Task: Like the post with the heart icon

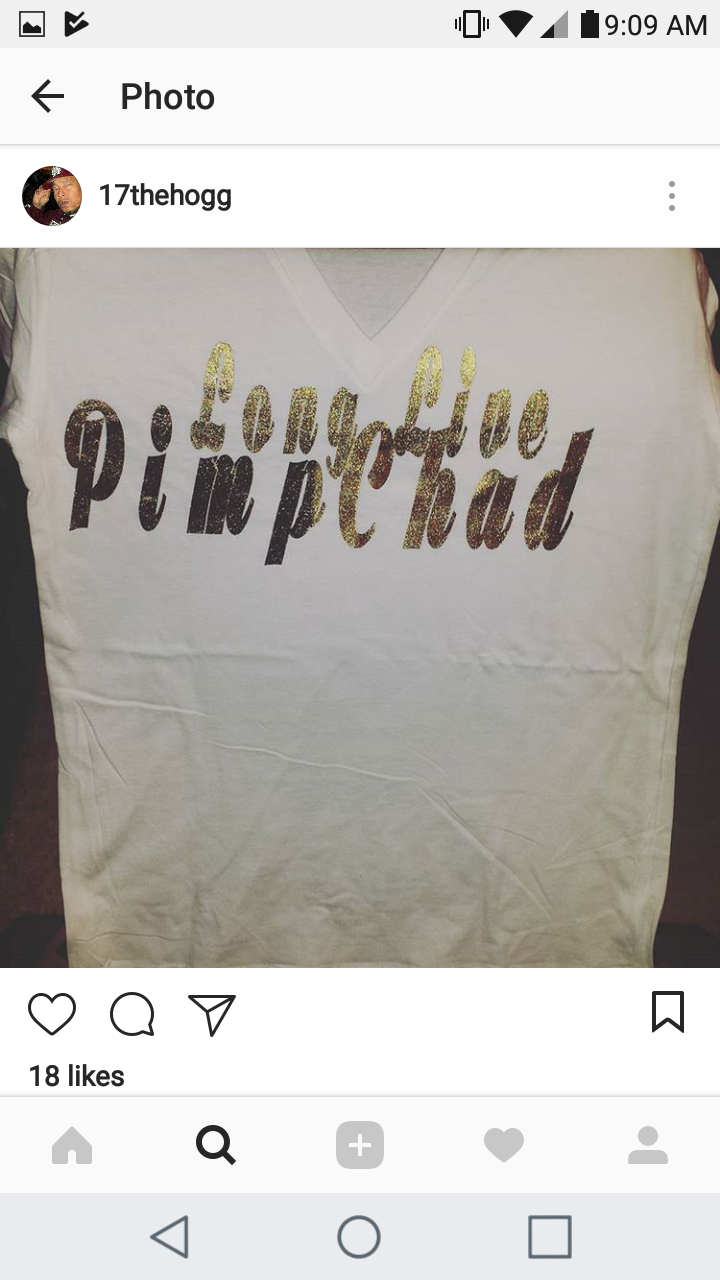Action: coord(52,1013)
